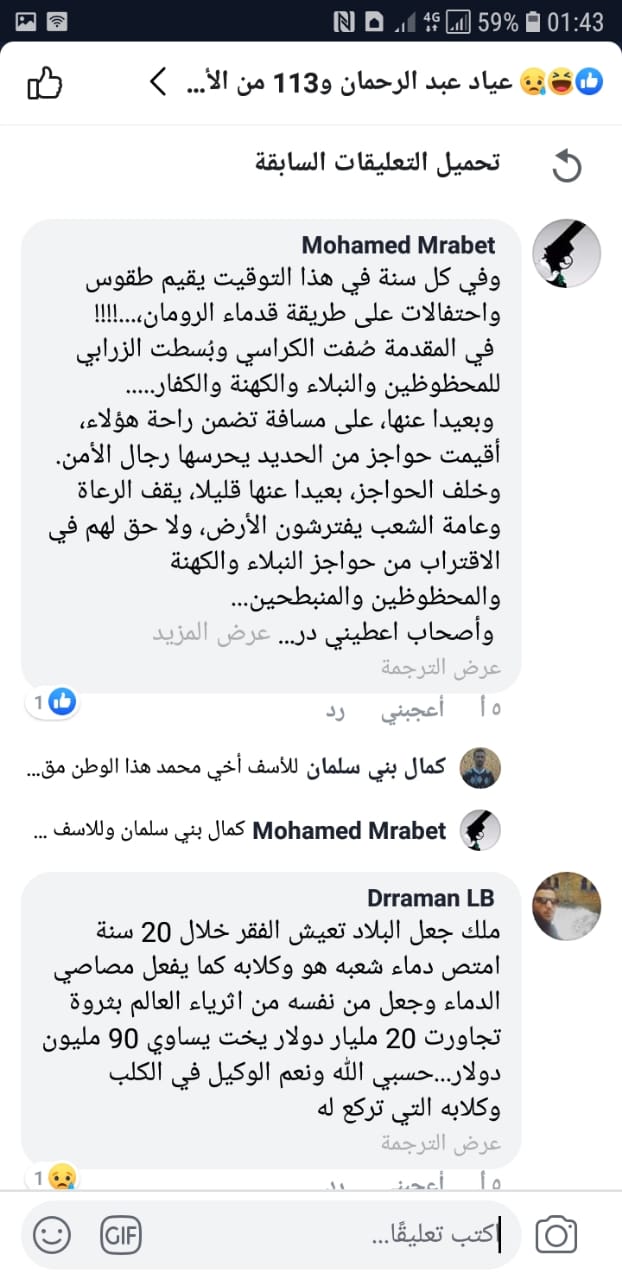Open Mohamed Mrabet's profile picture on his comment
622x1280 pixels.
pos(565,254)
